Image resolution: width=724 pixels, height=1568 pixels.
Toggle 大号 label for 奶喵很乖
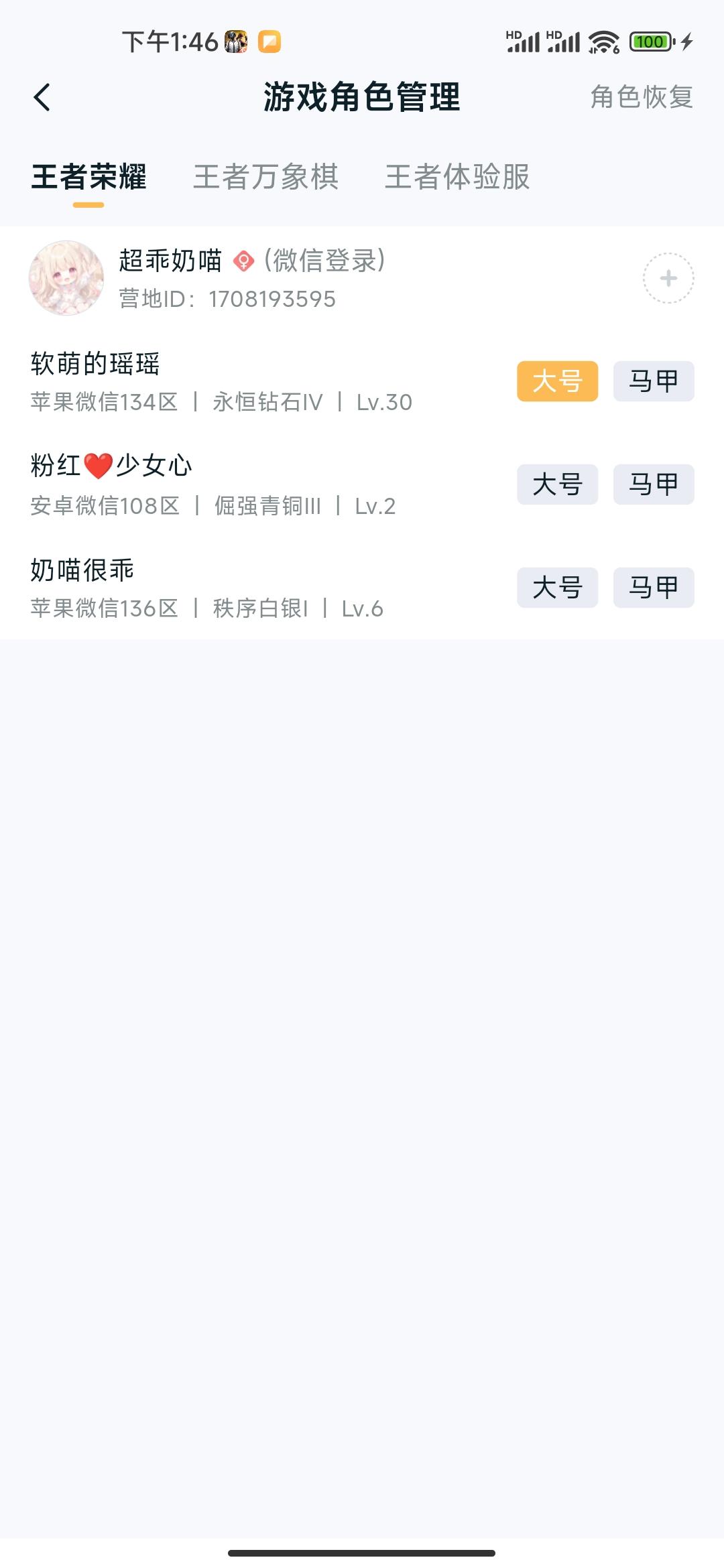pyautogui.click(x=557, y=588)
